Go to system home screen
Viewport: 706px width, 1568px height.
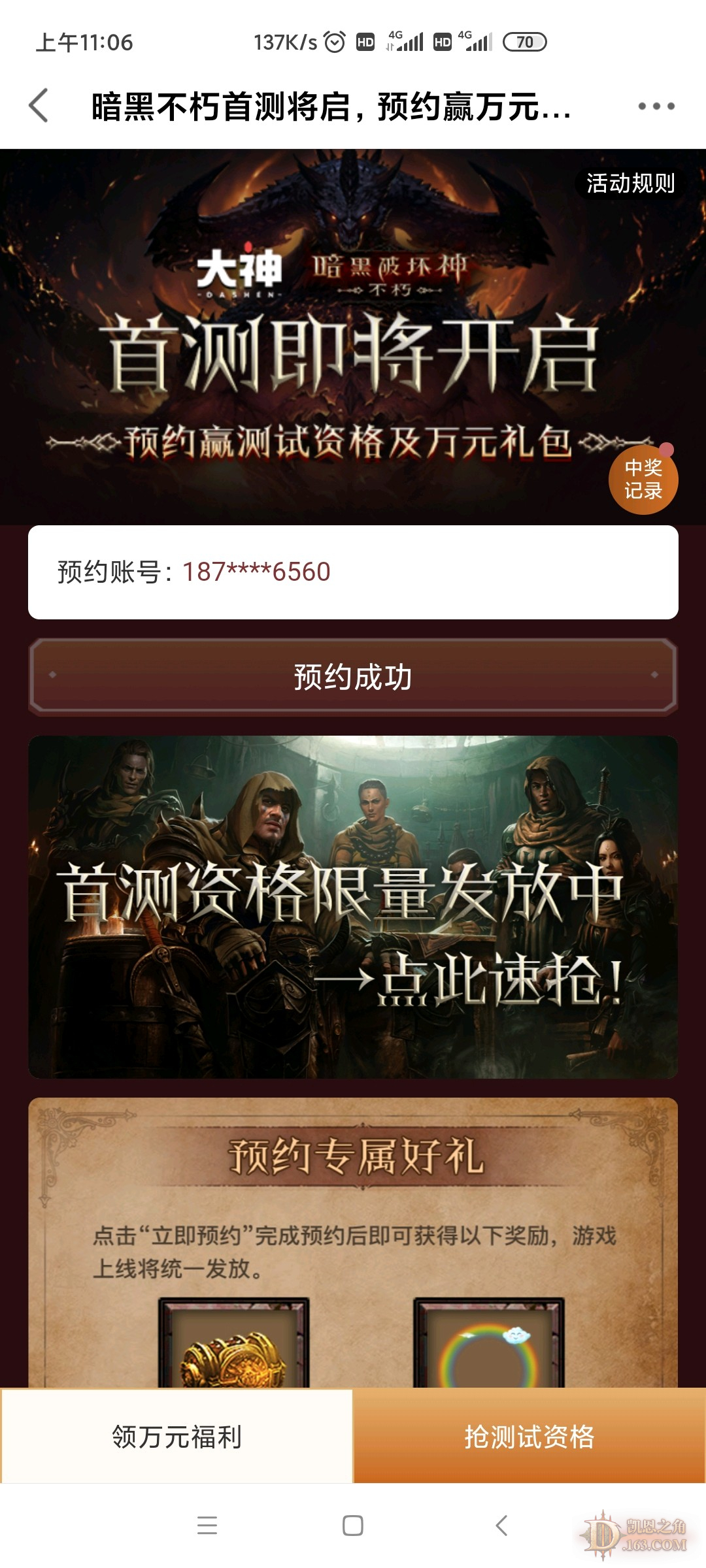pos(353,1526)
